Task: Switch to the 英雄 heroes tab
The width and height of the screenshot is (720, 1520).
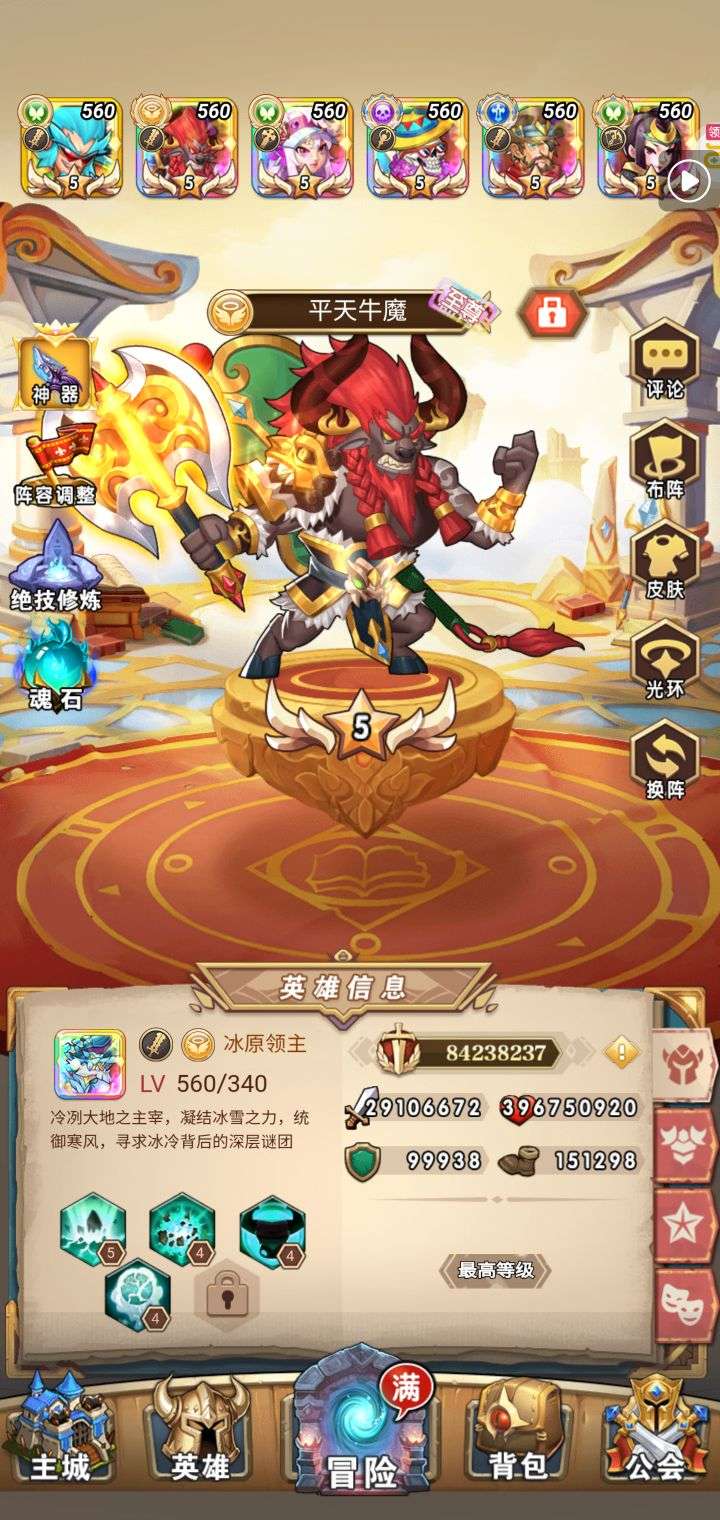Action: 200,1429
